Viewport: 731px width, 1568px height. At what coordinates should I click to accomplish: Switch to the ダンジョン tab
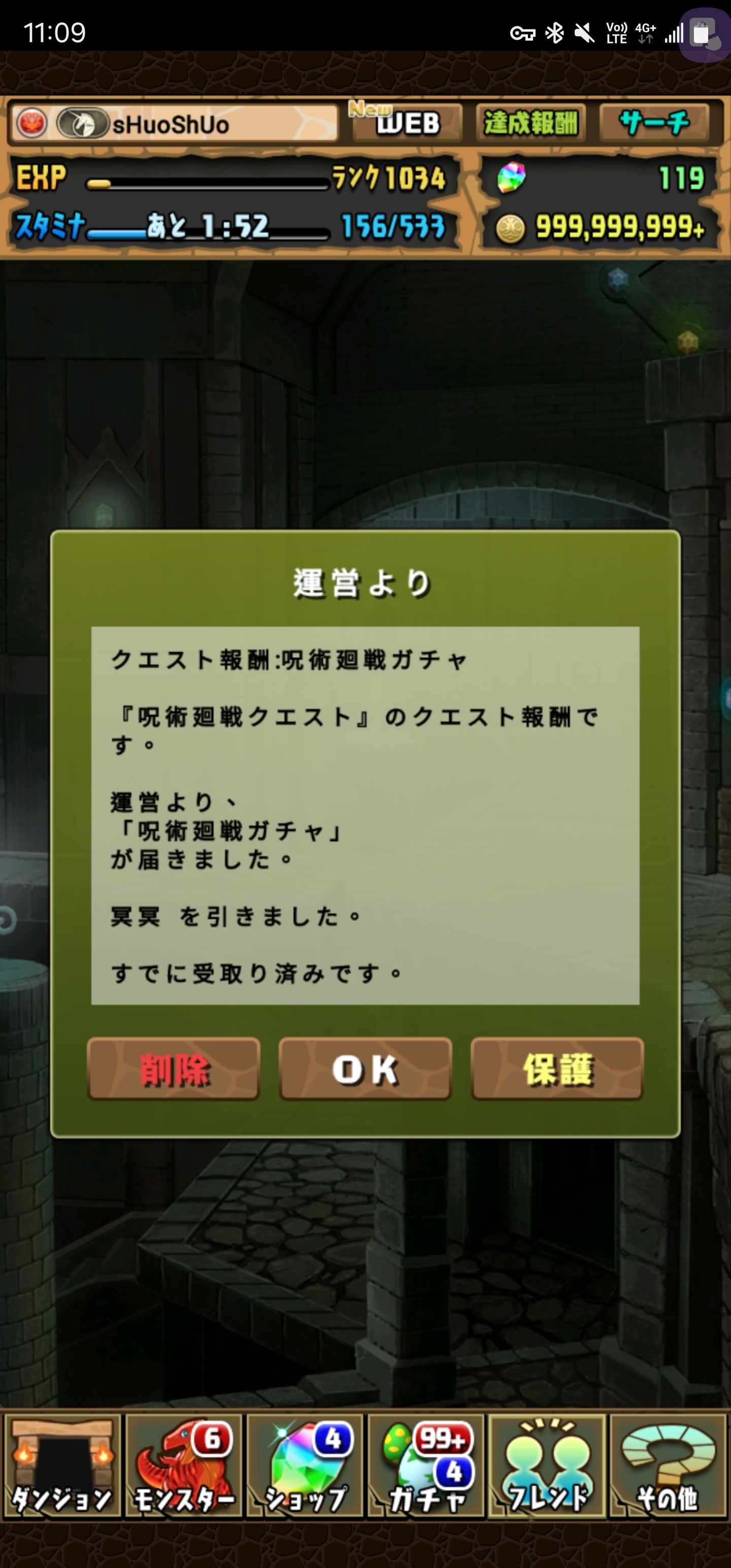coord(62,1467)
